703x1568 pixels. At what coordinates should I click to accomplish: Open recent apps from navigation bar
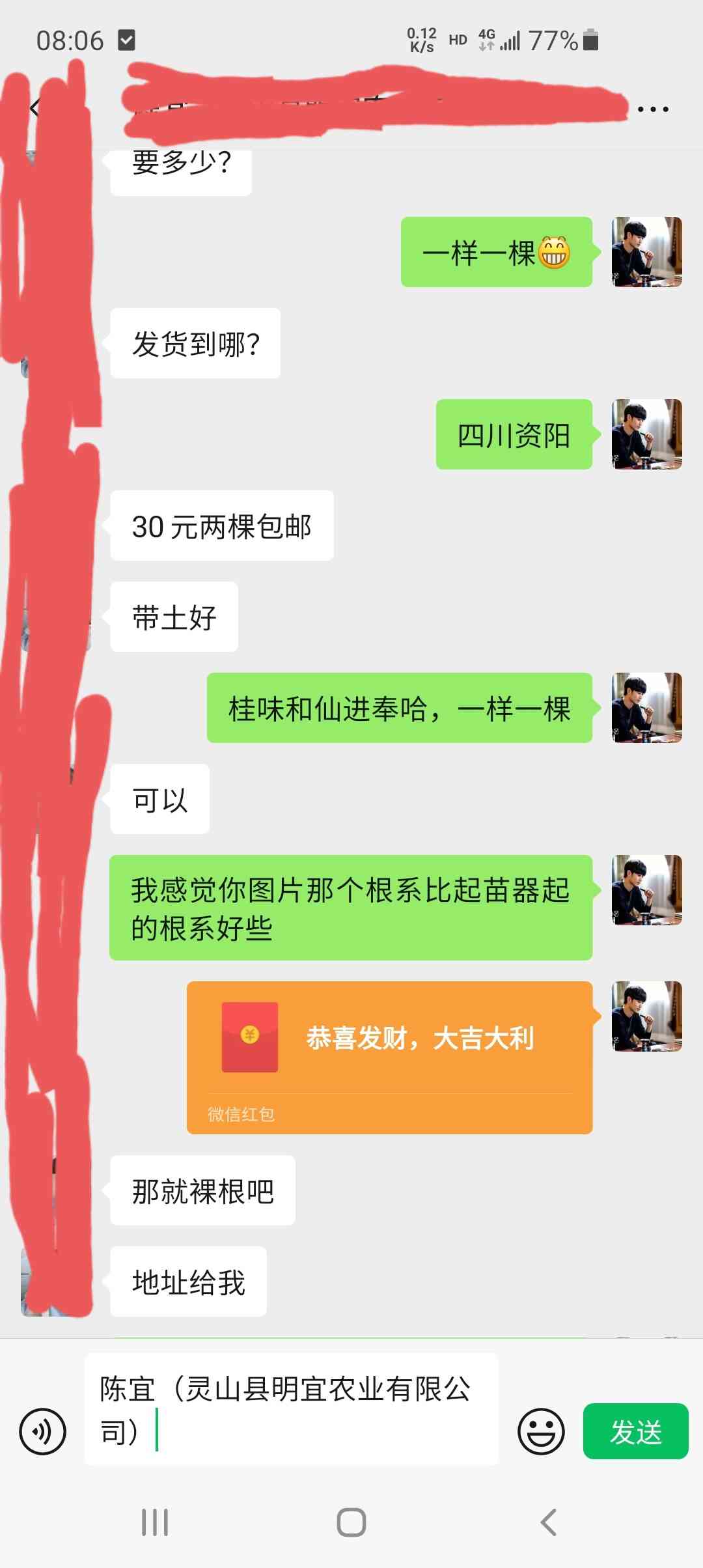coord(155,1522)
